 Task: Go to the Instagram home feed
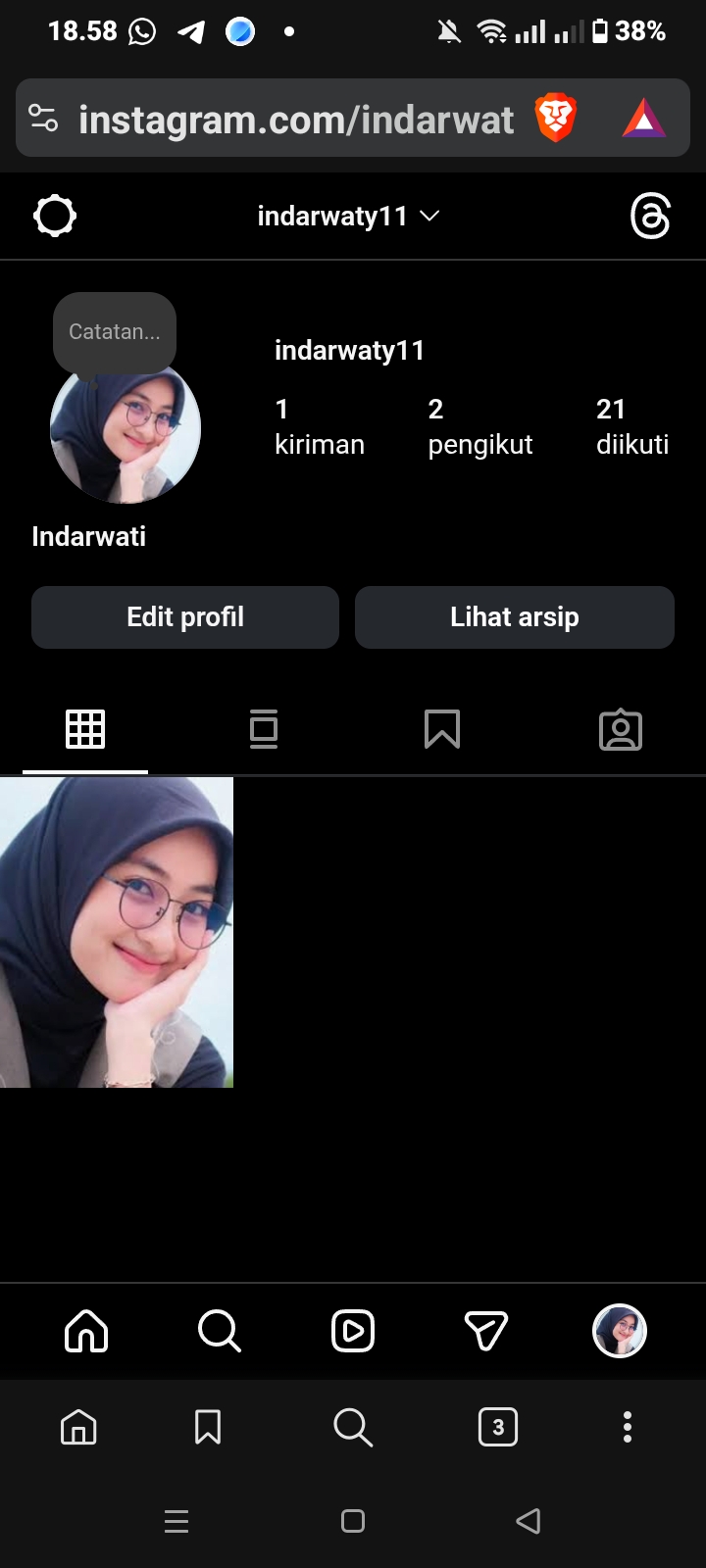[x=86, y=1331]
